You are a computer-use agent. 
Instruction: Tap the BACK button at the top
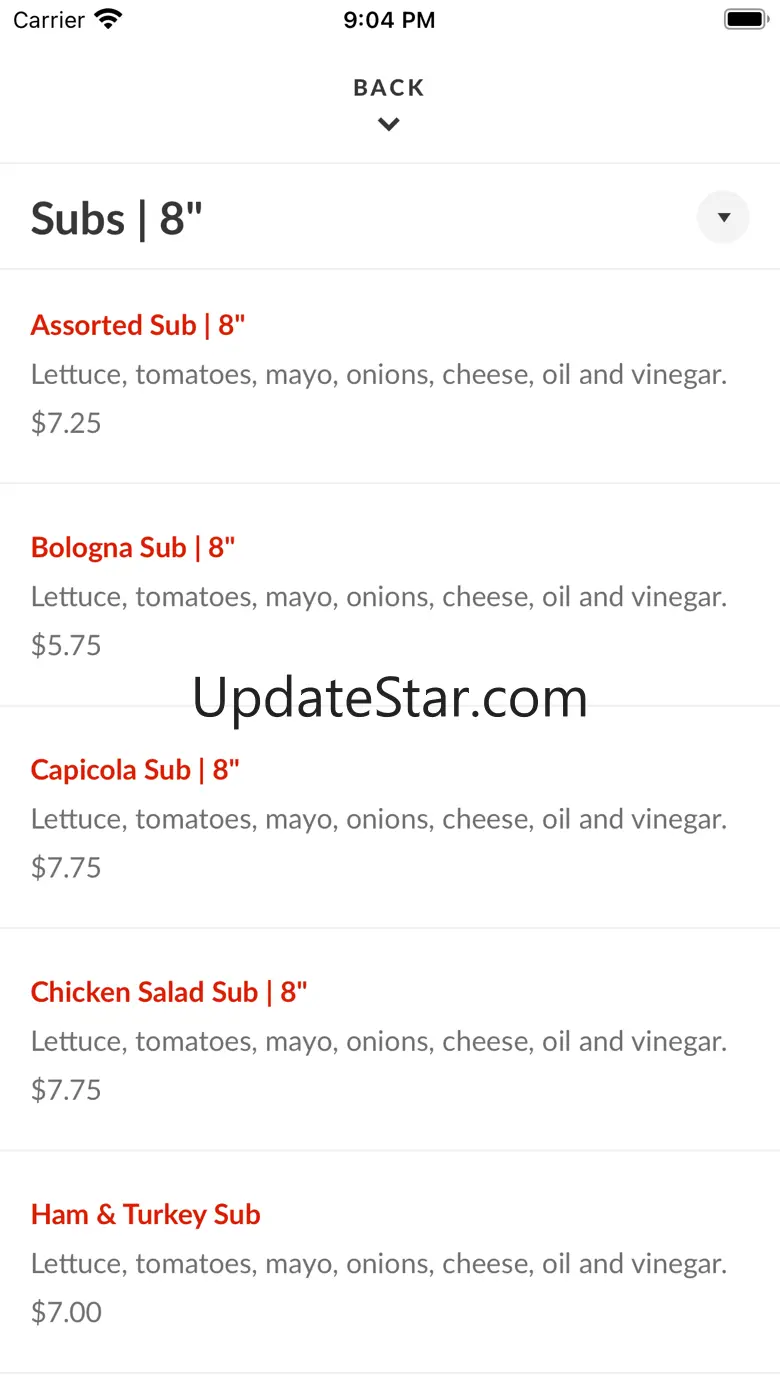click(389, 102)
